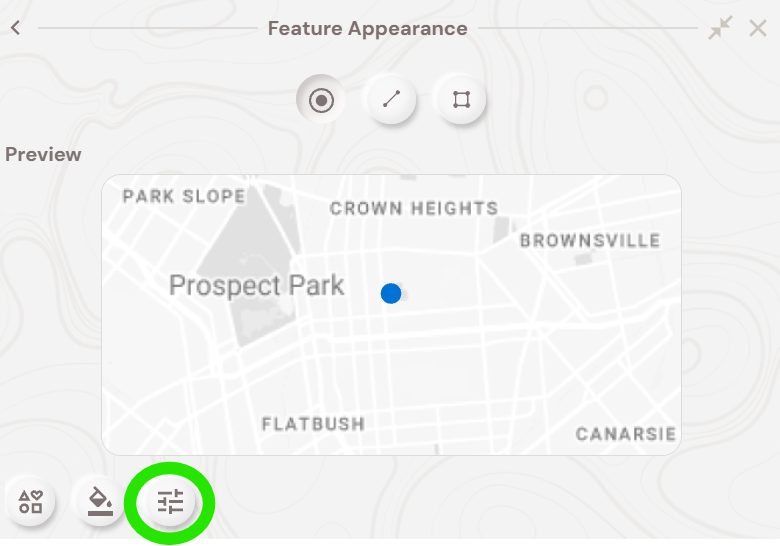Open the adjustment sliders settings
Screen dimensions: 780x546
pos(170,502)
